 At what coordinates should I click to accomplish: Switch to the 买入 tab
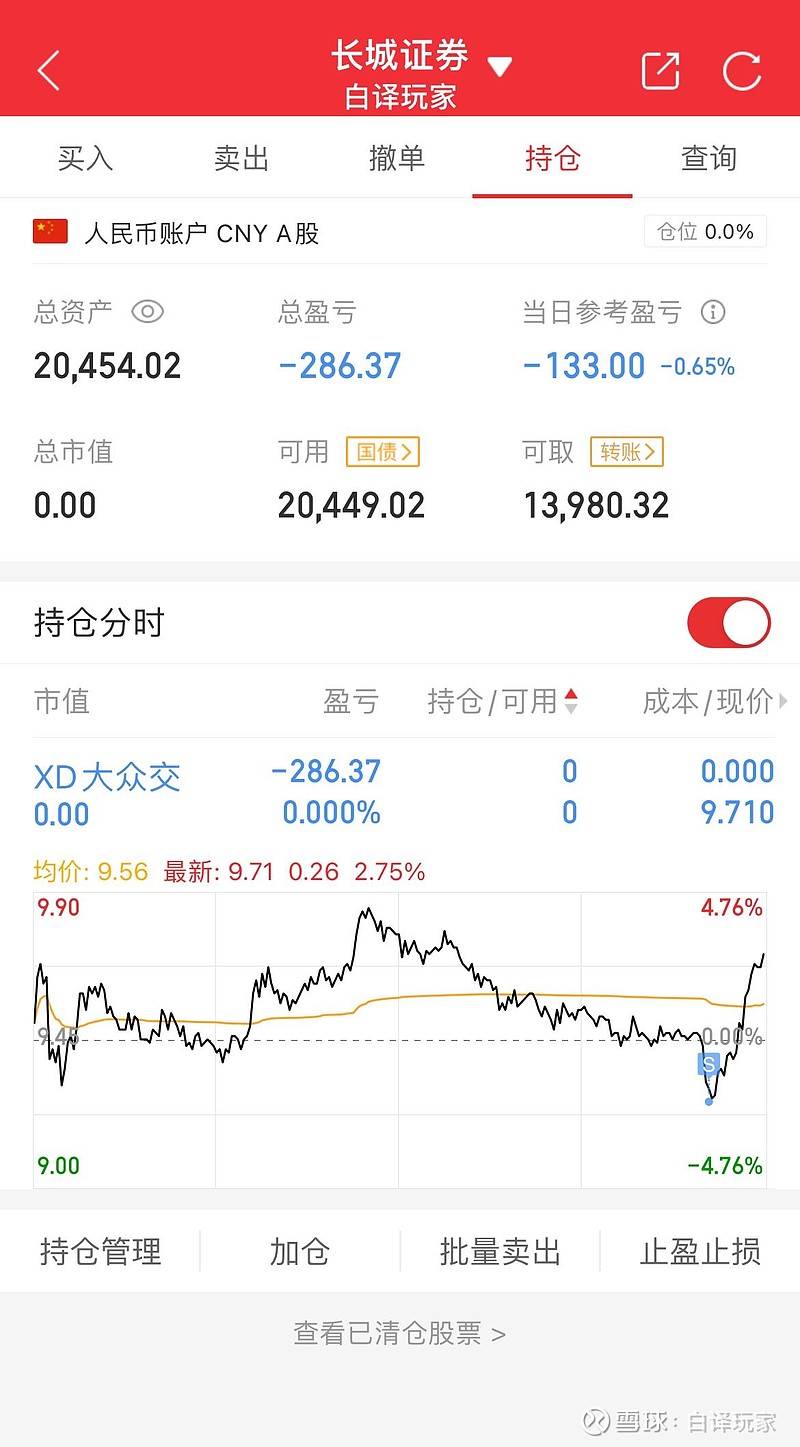pyautogui.click(x=86, y=158)
